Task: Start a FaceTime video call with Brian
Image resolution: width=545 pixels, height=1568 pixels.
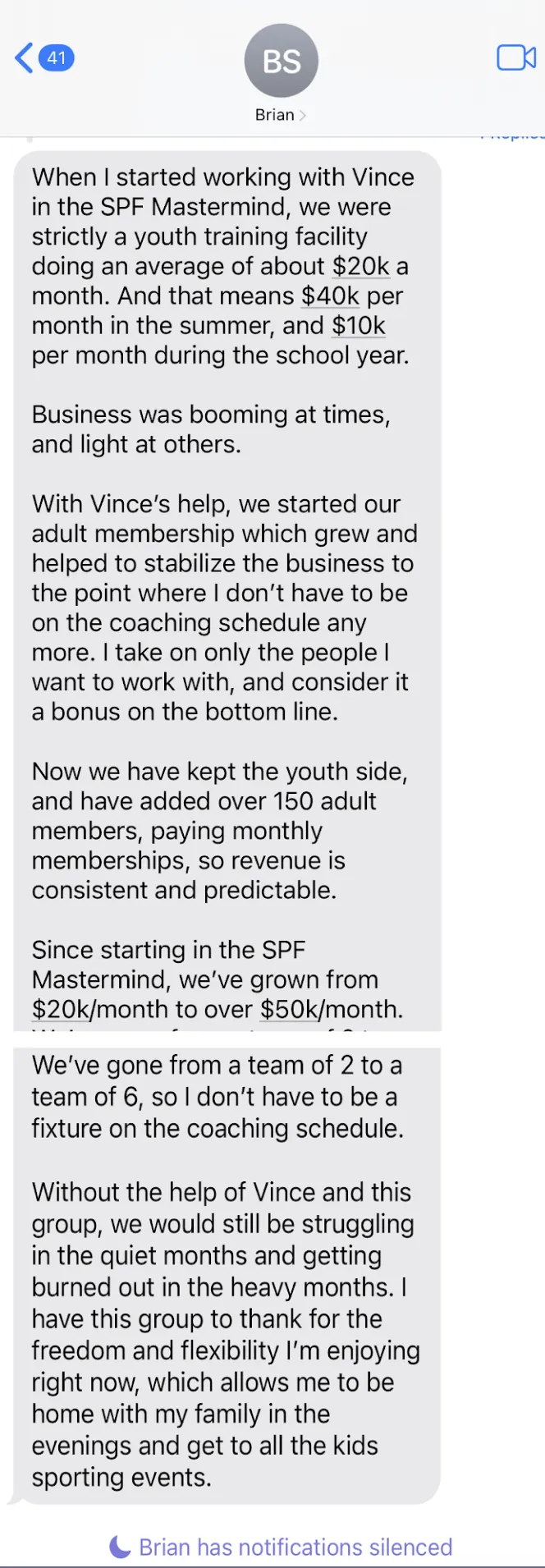Action: coord(515,58)
